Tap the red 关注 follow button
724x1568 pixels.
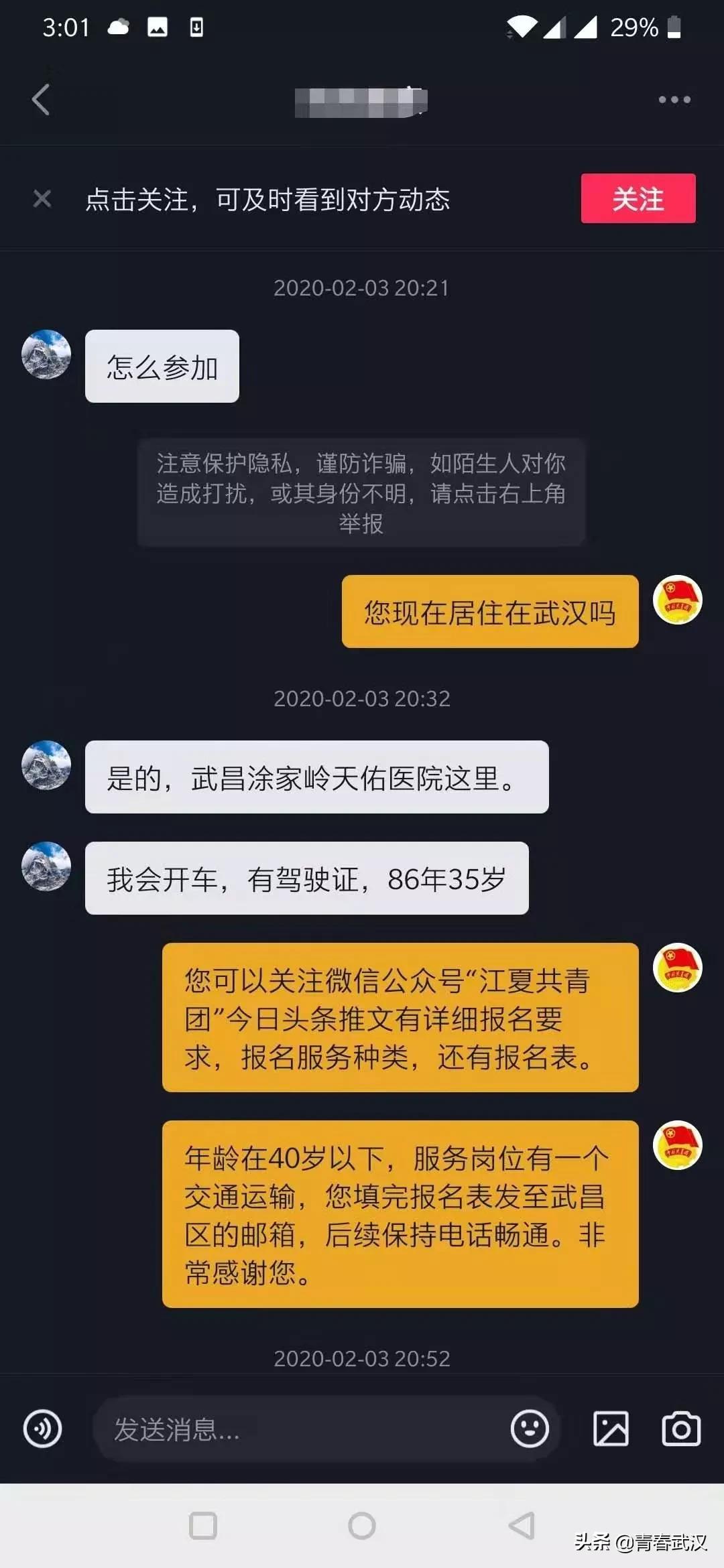click(x=638, y=198)
